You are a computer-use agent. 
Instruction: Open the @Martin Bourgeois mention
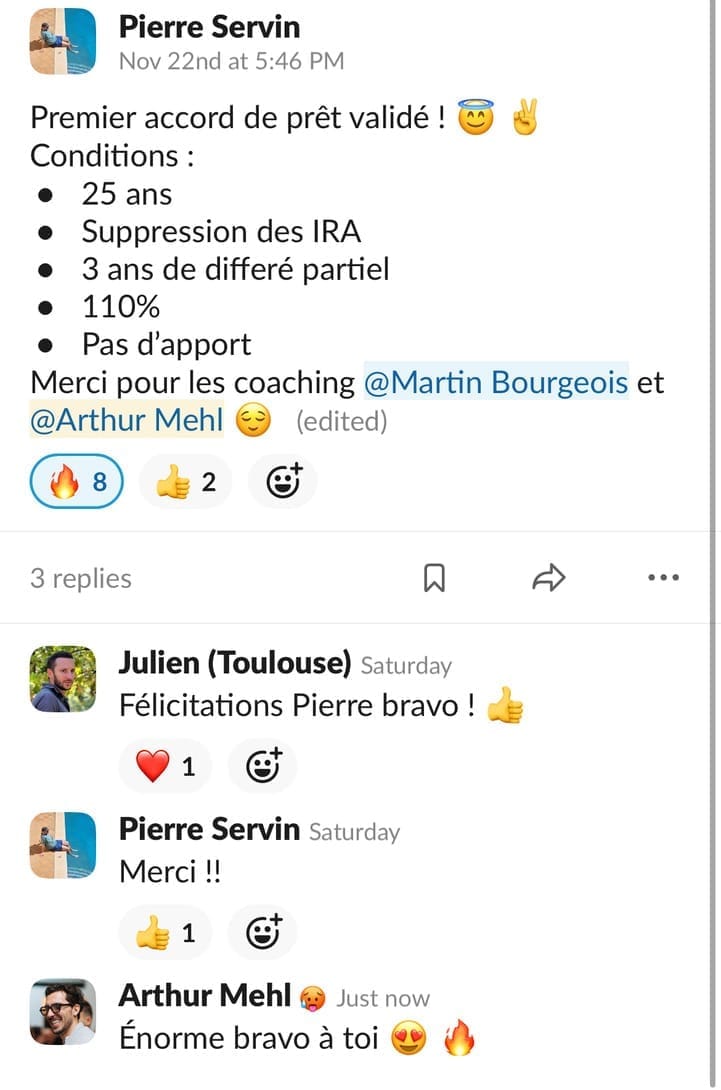point(496,383)
